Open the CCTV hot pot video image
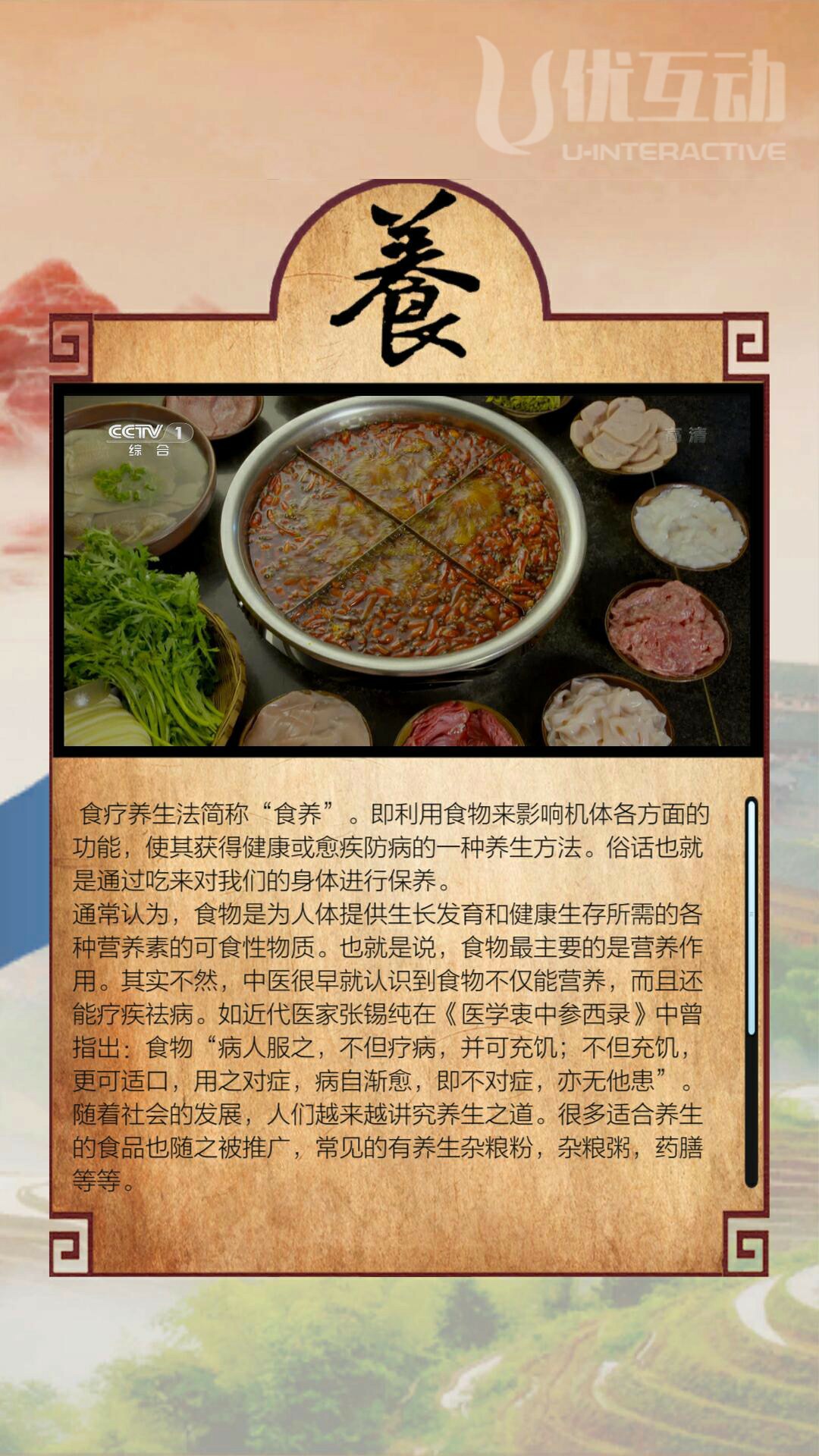 [x=407, y=570]
